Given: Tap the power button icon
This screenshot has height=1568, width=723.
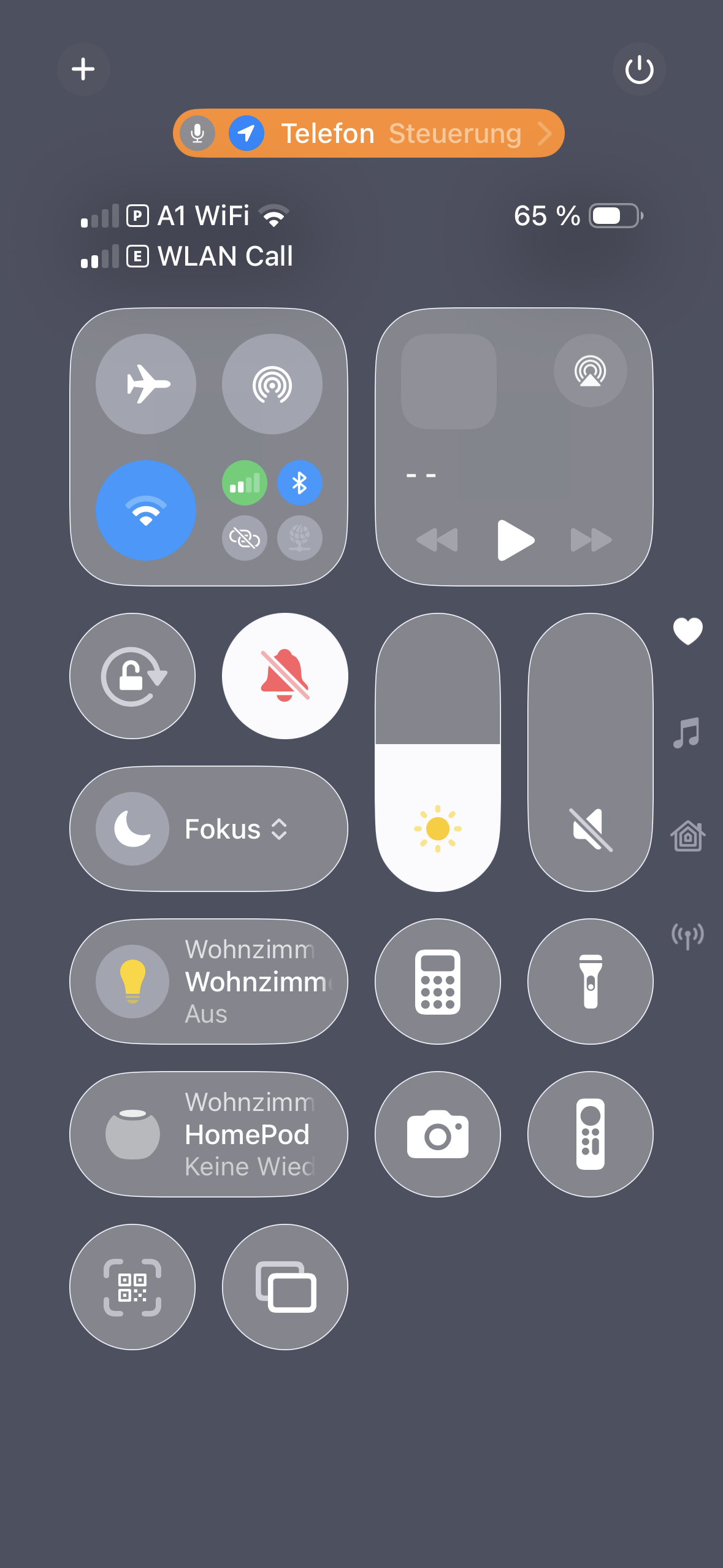Looking at the screenshot, I should (x=639, y=69).
